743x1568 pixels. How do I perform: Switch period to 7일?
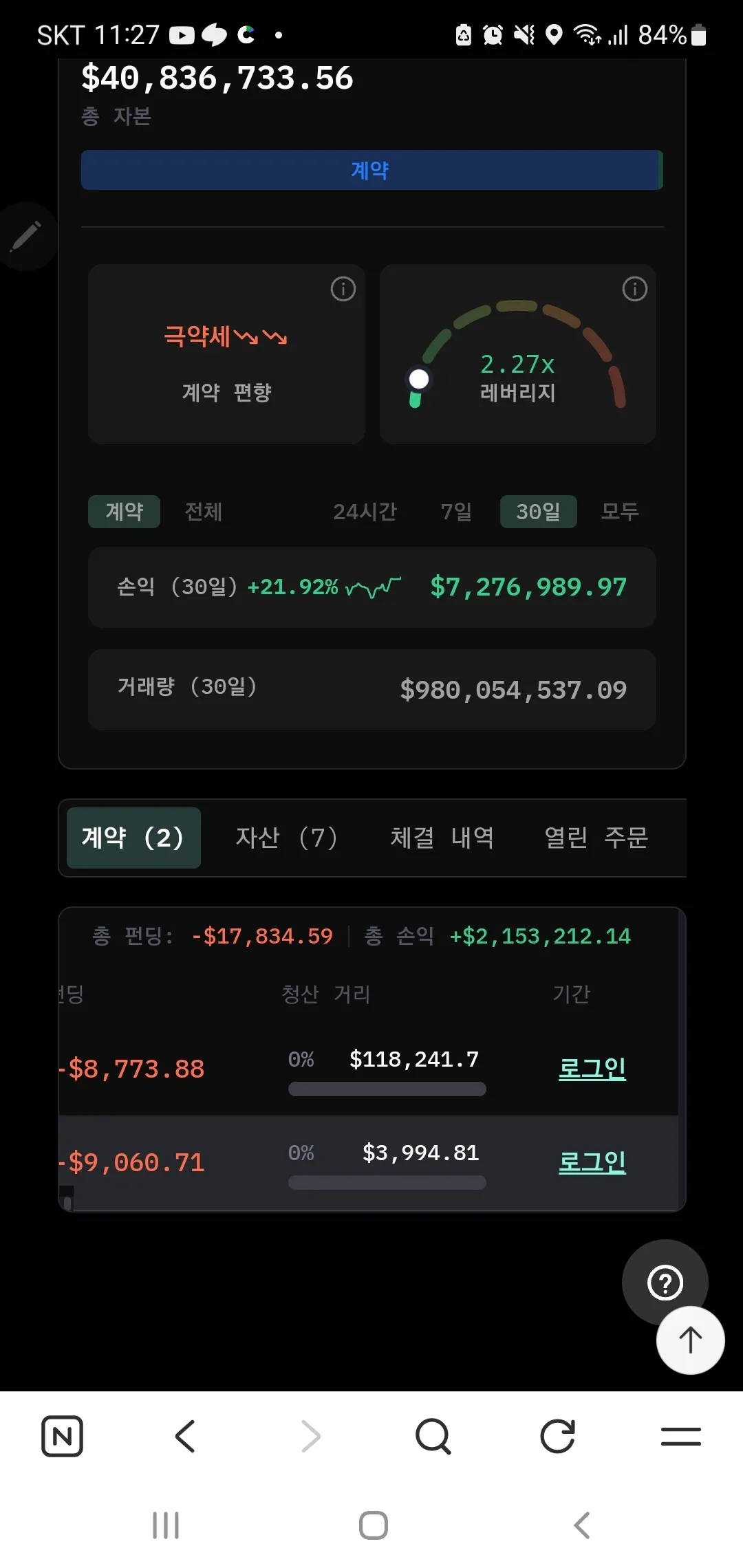pos(456,512)
